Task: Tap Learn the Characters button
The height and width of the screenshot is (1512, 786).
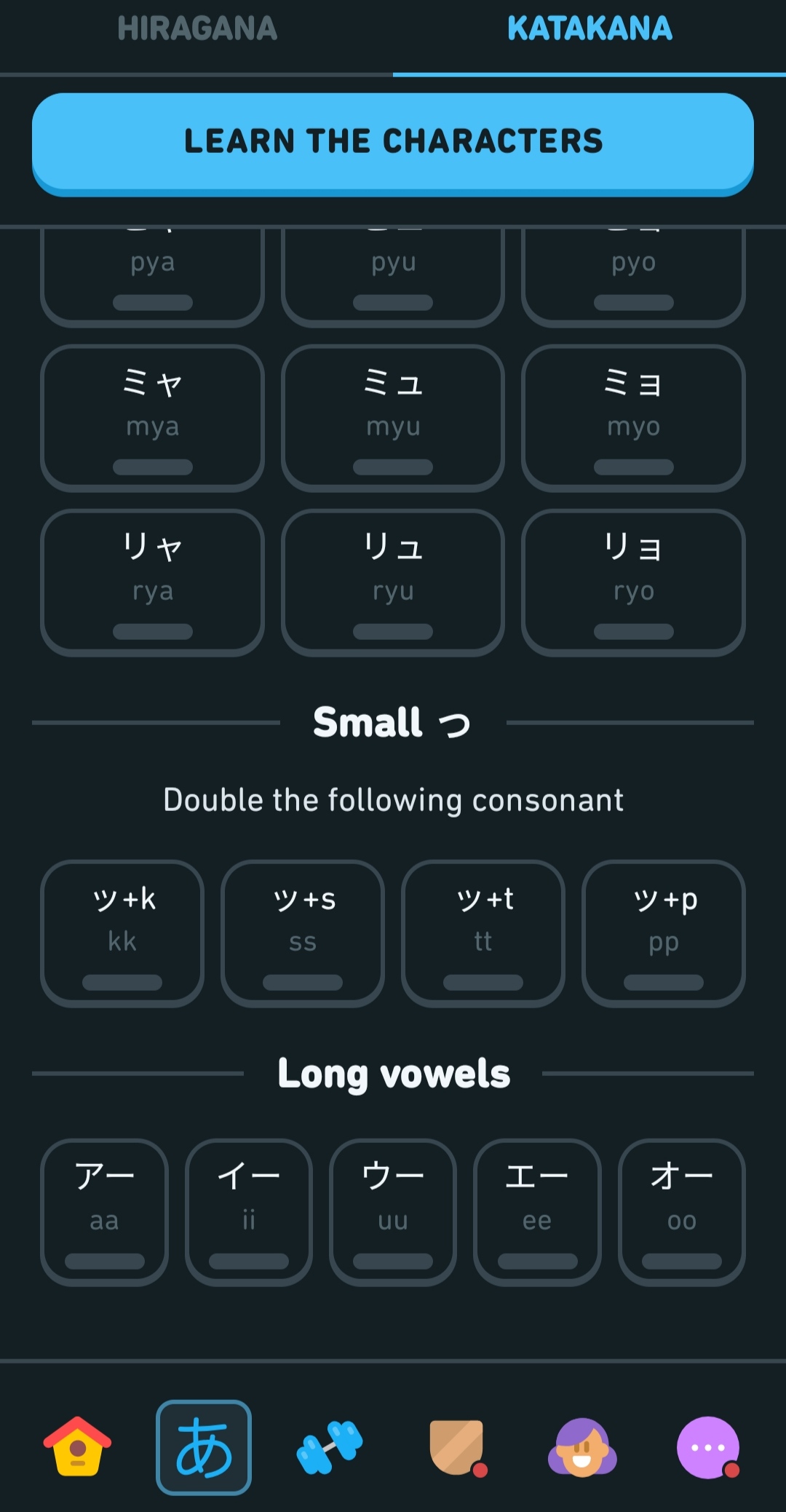Action: pyautogui.click(x=393, y=141)
